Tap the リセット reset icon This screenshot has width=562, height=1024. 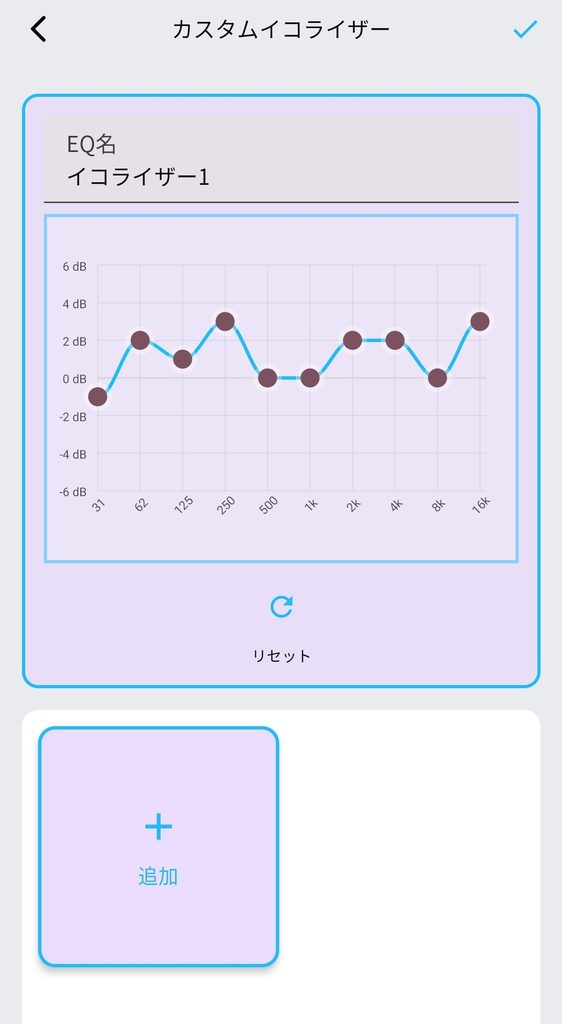(x=281, y=607)
